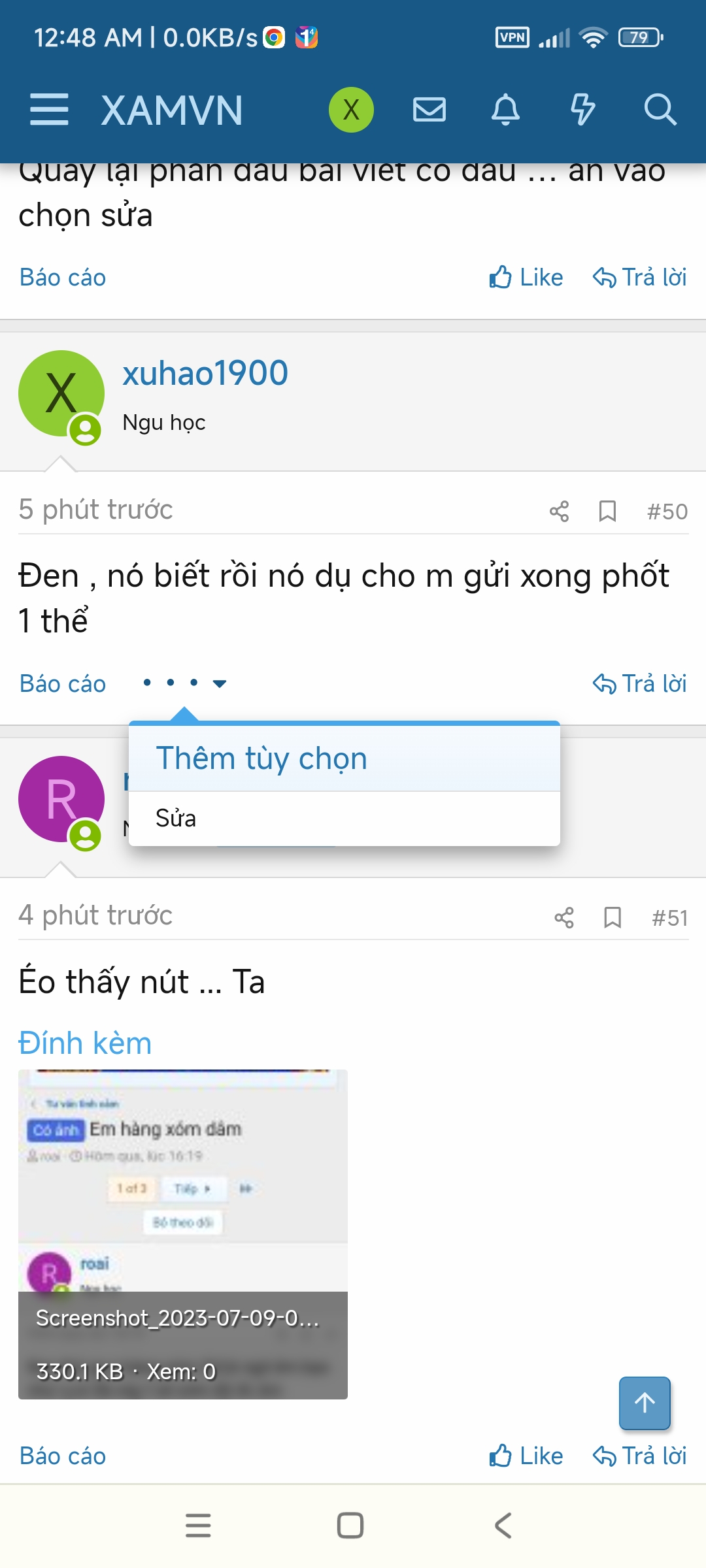The image size is (706, 1568).
Task: Open the messages envelope icon
Action: pos(428,110)
